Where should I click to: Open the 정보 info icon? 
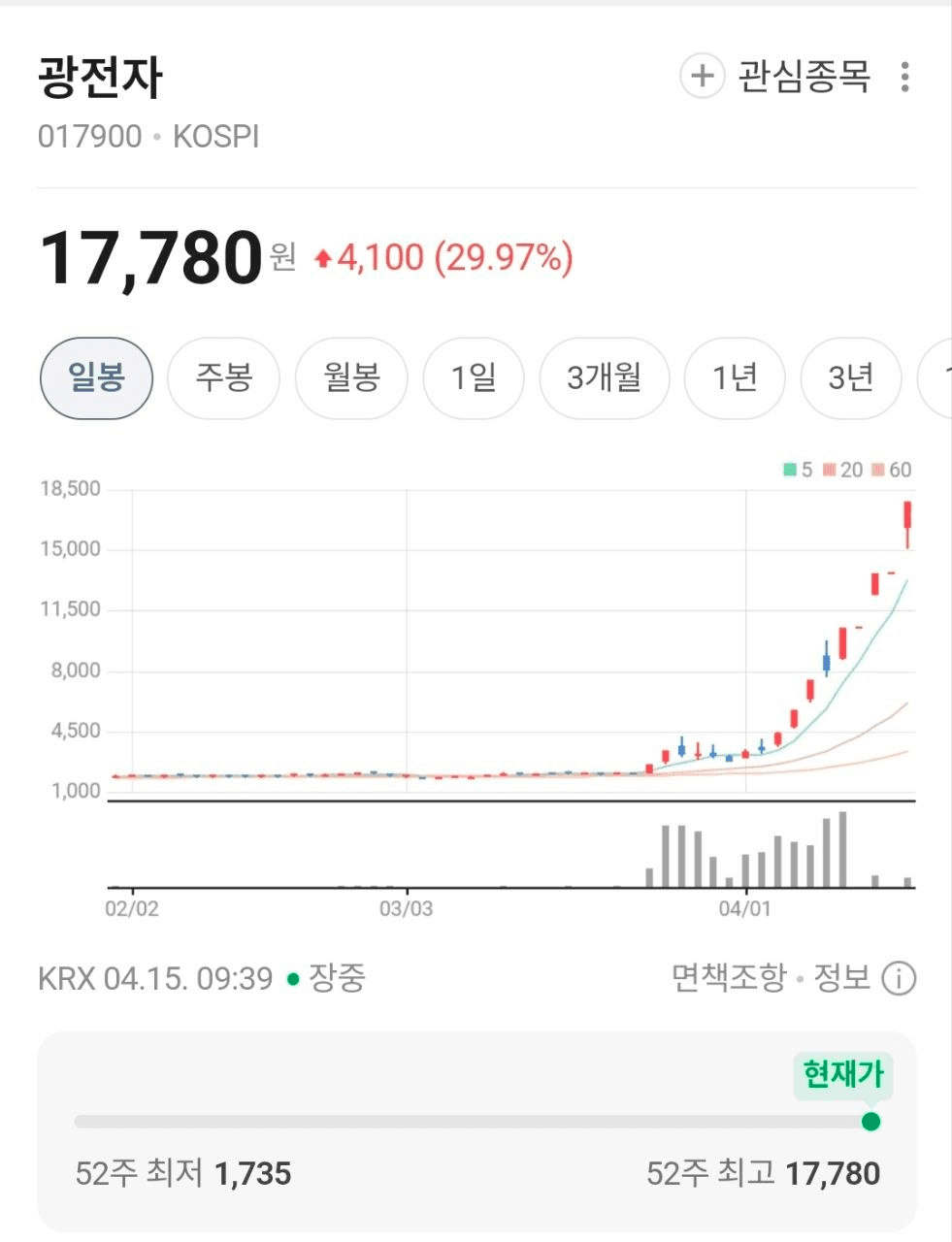pos(898,978)
